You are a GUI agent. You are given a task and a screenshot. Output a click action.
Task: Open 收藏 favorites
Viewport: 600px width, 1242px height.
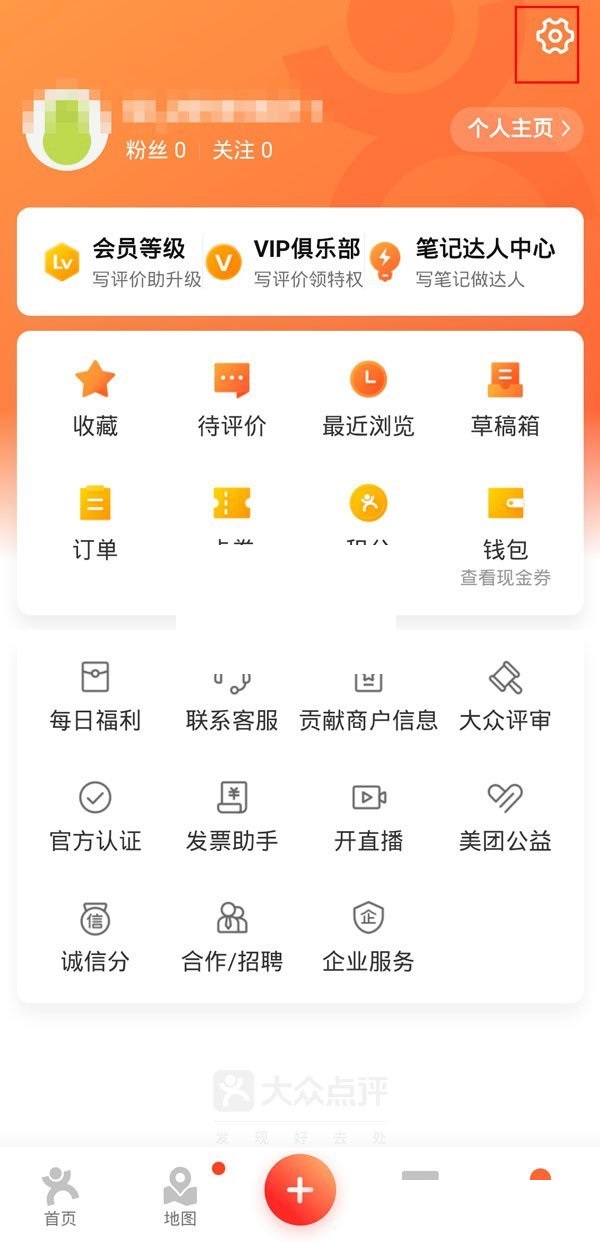[95, 399]
